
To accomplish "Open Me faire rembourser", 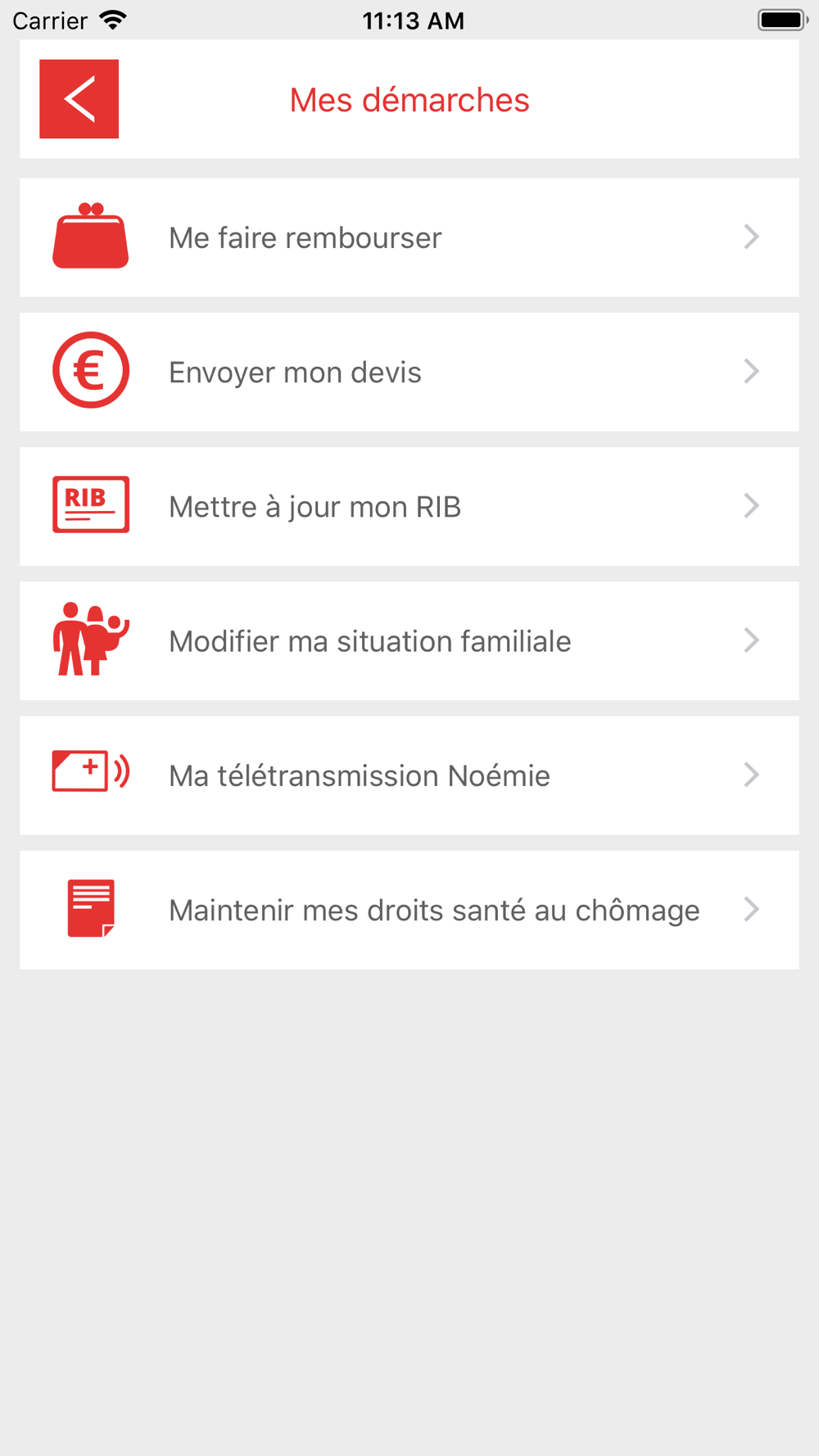I will tap(409, 237).
